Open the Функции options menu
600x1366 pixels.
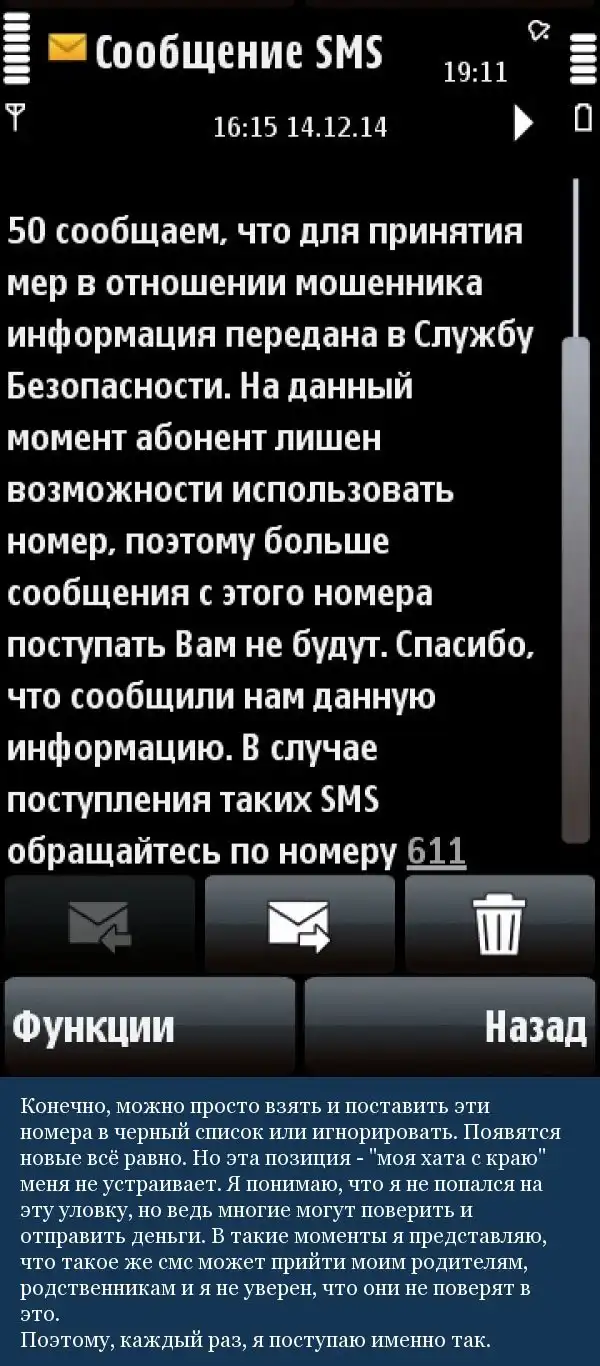[x=150, y=1025]
